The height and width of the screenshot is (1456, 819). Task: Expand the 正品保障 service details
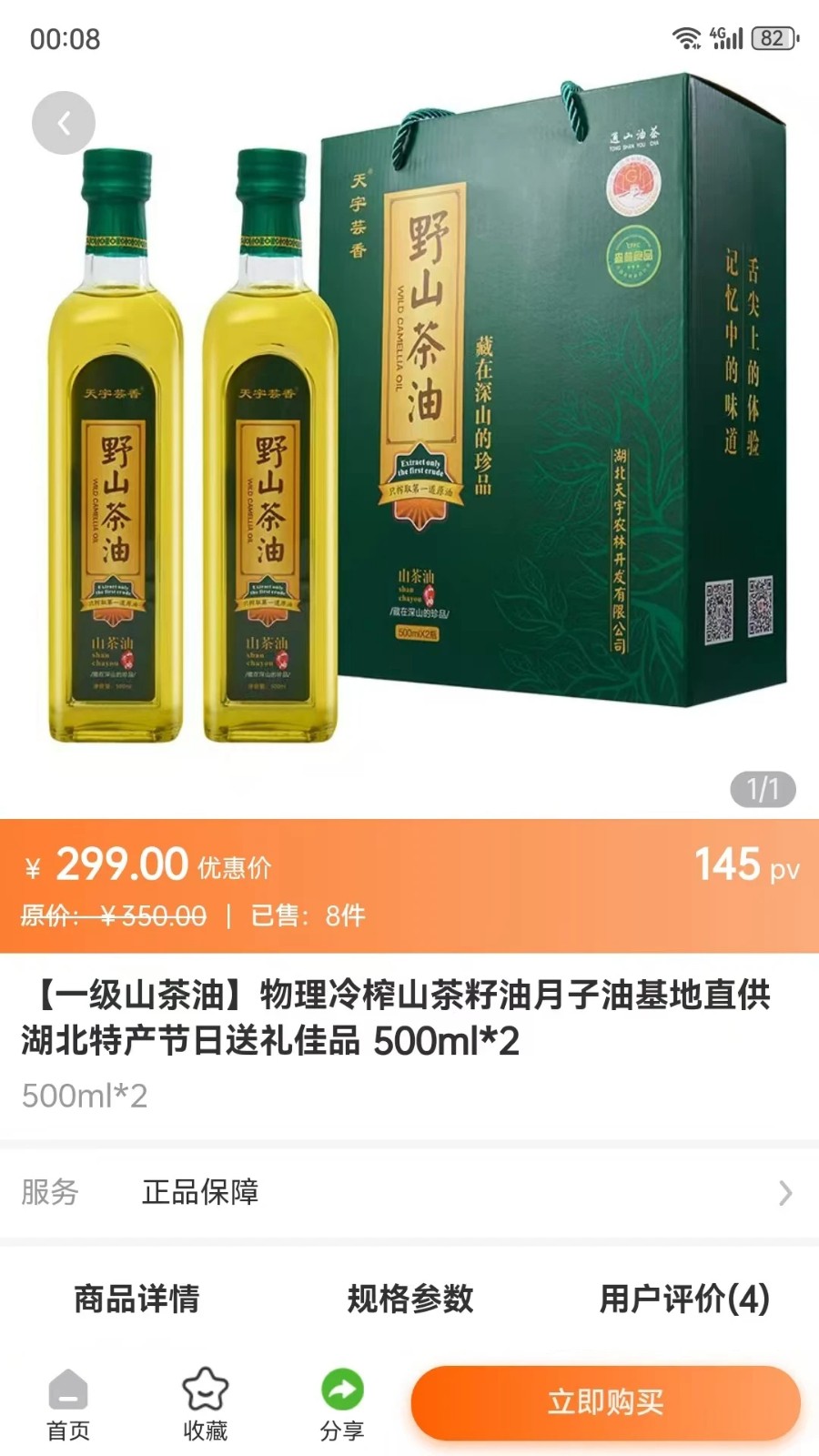pos(202,1192)
